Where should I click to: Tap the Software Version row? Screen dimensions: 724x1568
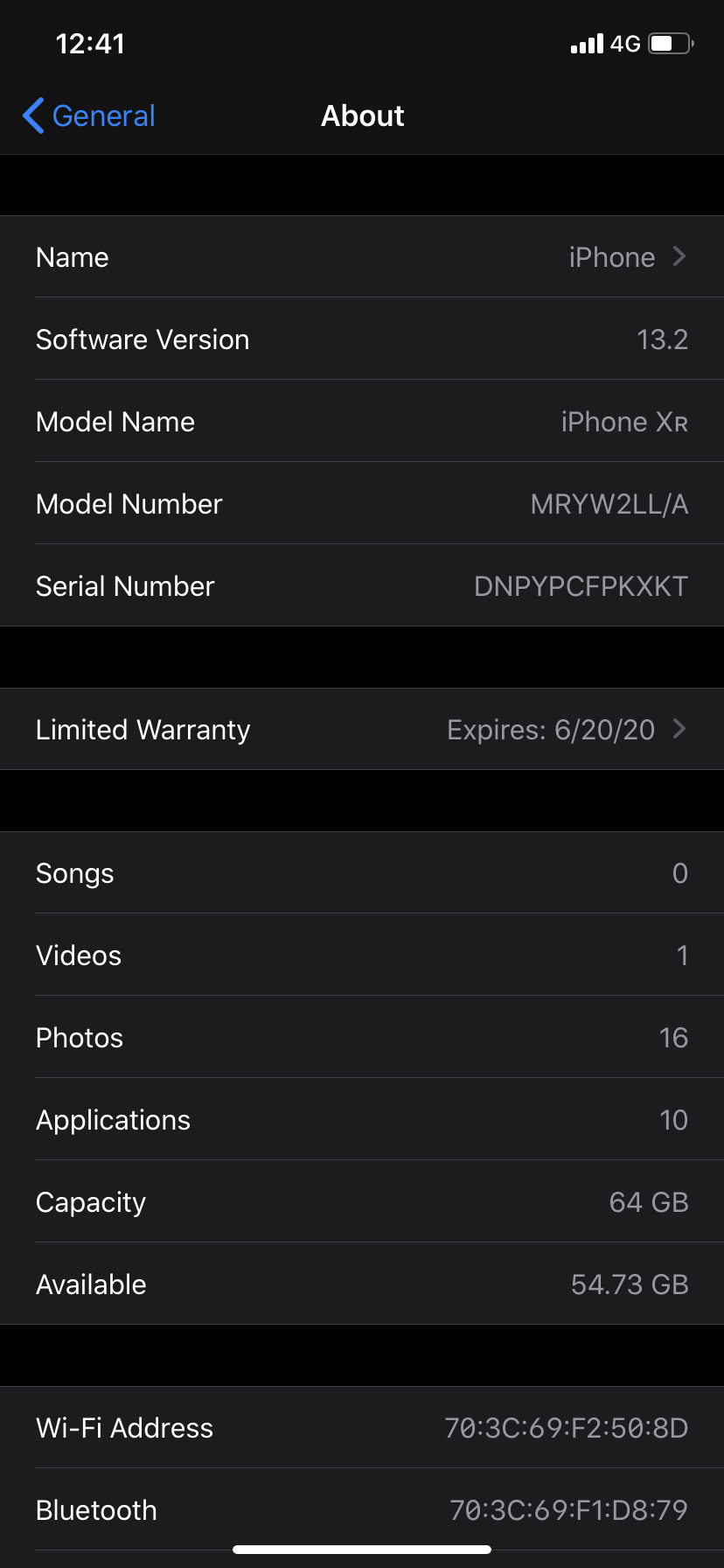362,339
